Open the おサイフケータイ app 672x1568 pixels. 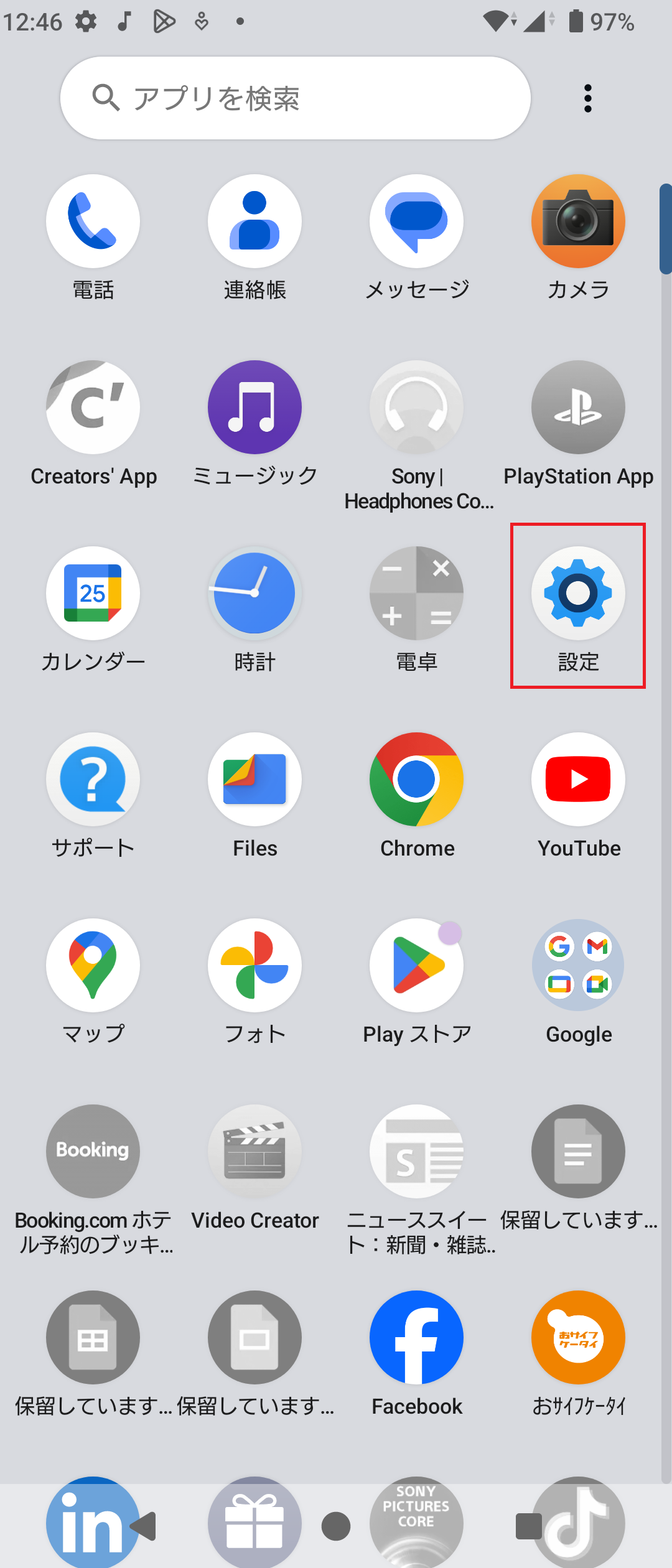coord(577,1338)
